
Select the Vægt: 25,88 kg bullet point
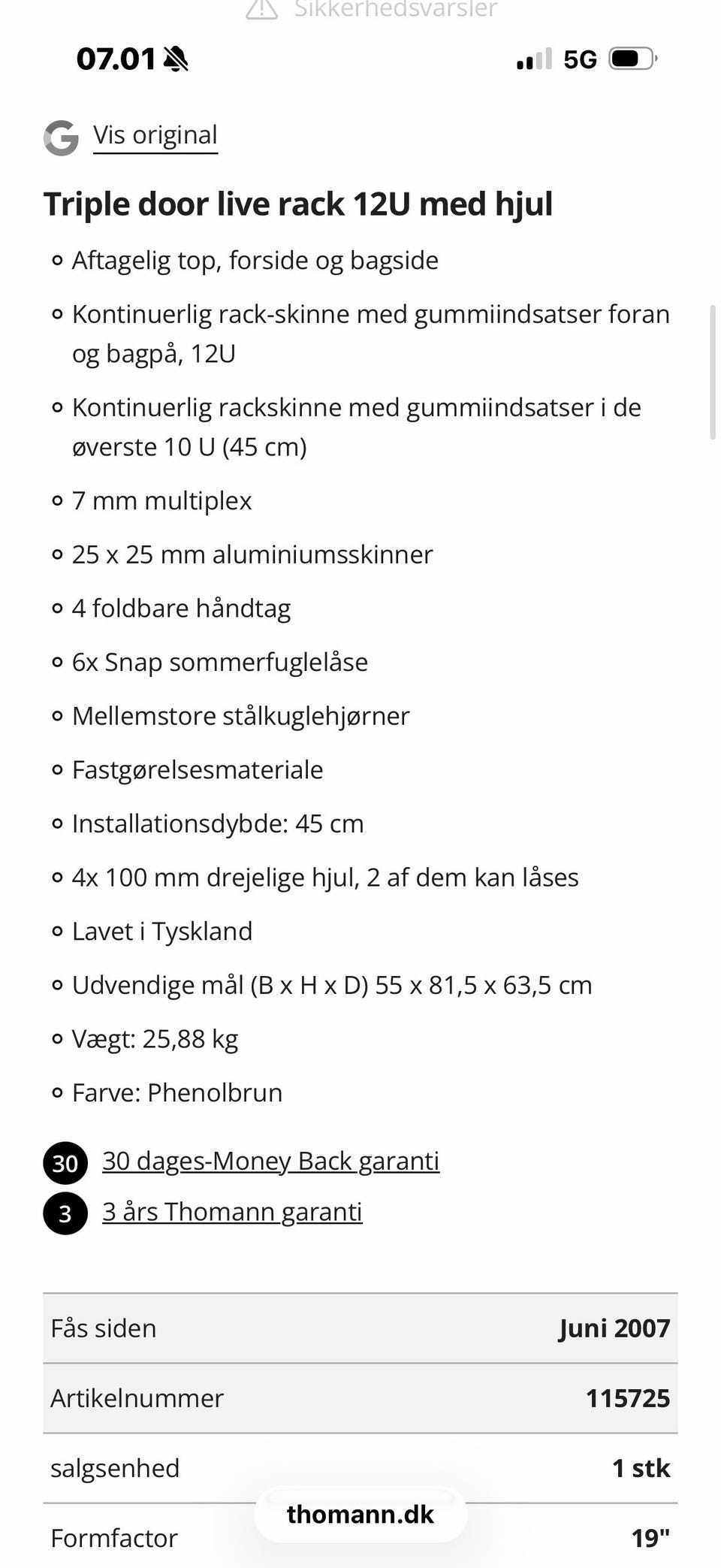click(154, 1038)
